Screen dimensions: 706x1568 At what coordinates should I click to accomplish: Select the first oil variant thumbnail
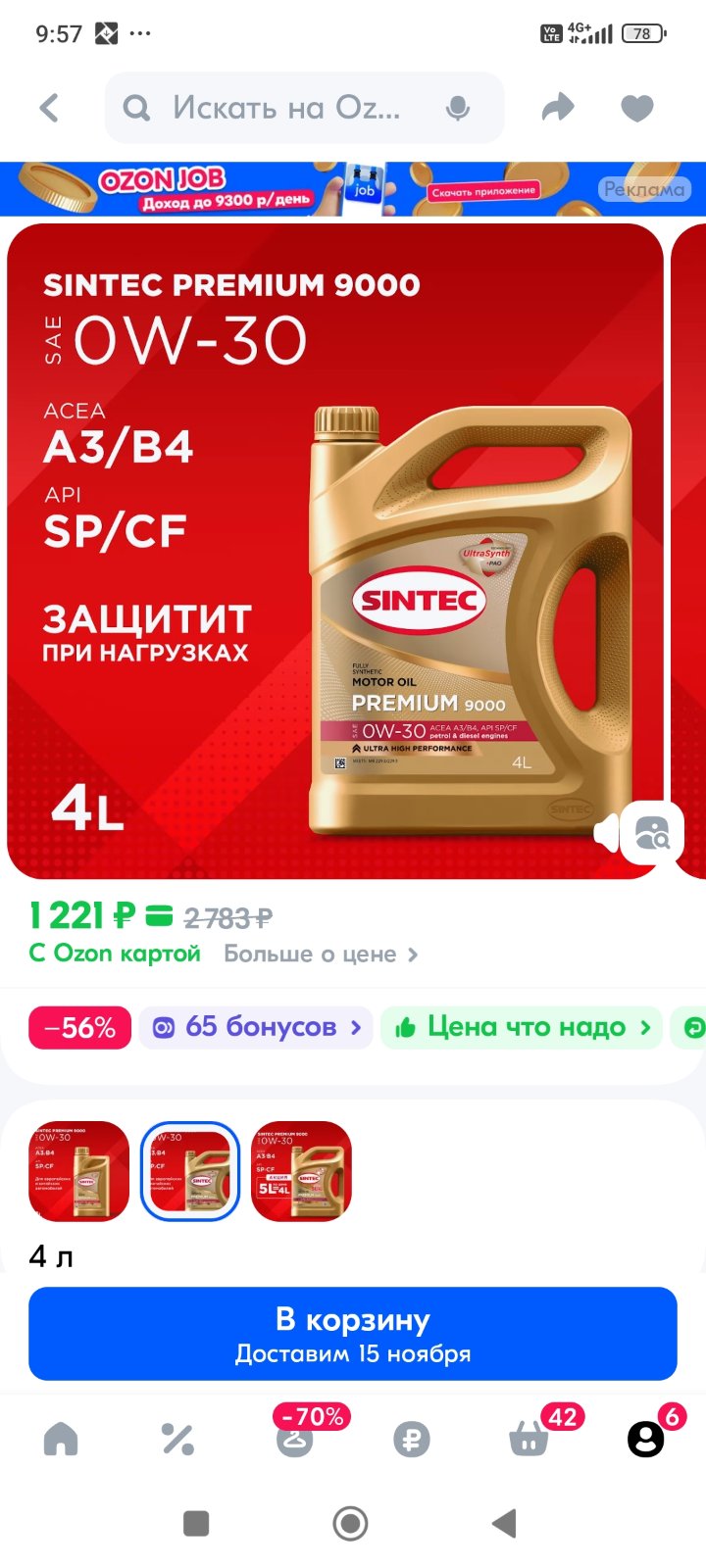coord(79,1171)
